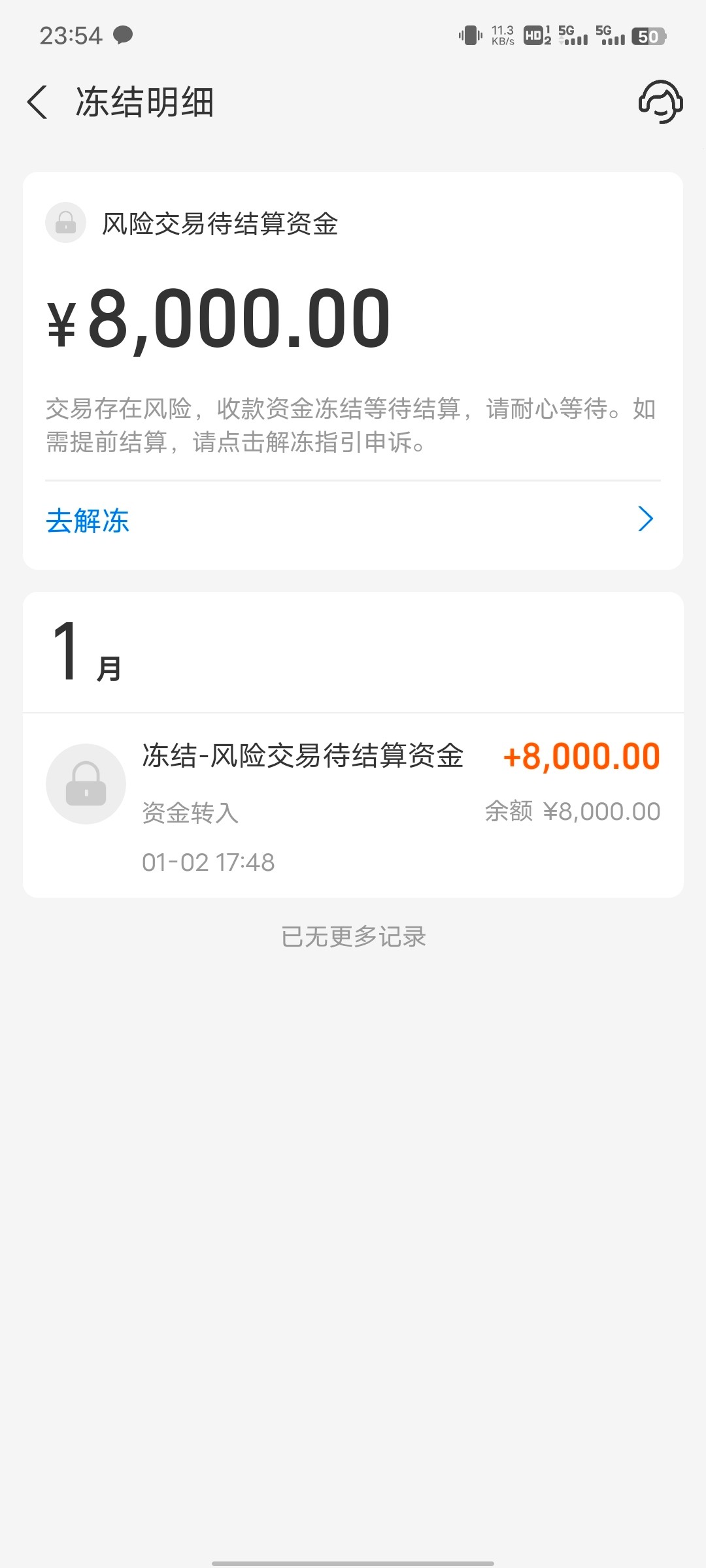Go back from 冻结明细 page
The width and height of the screenshot is (706, 1568).
click(x=38, y=103)
